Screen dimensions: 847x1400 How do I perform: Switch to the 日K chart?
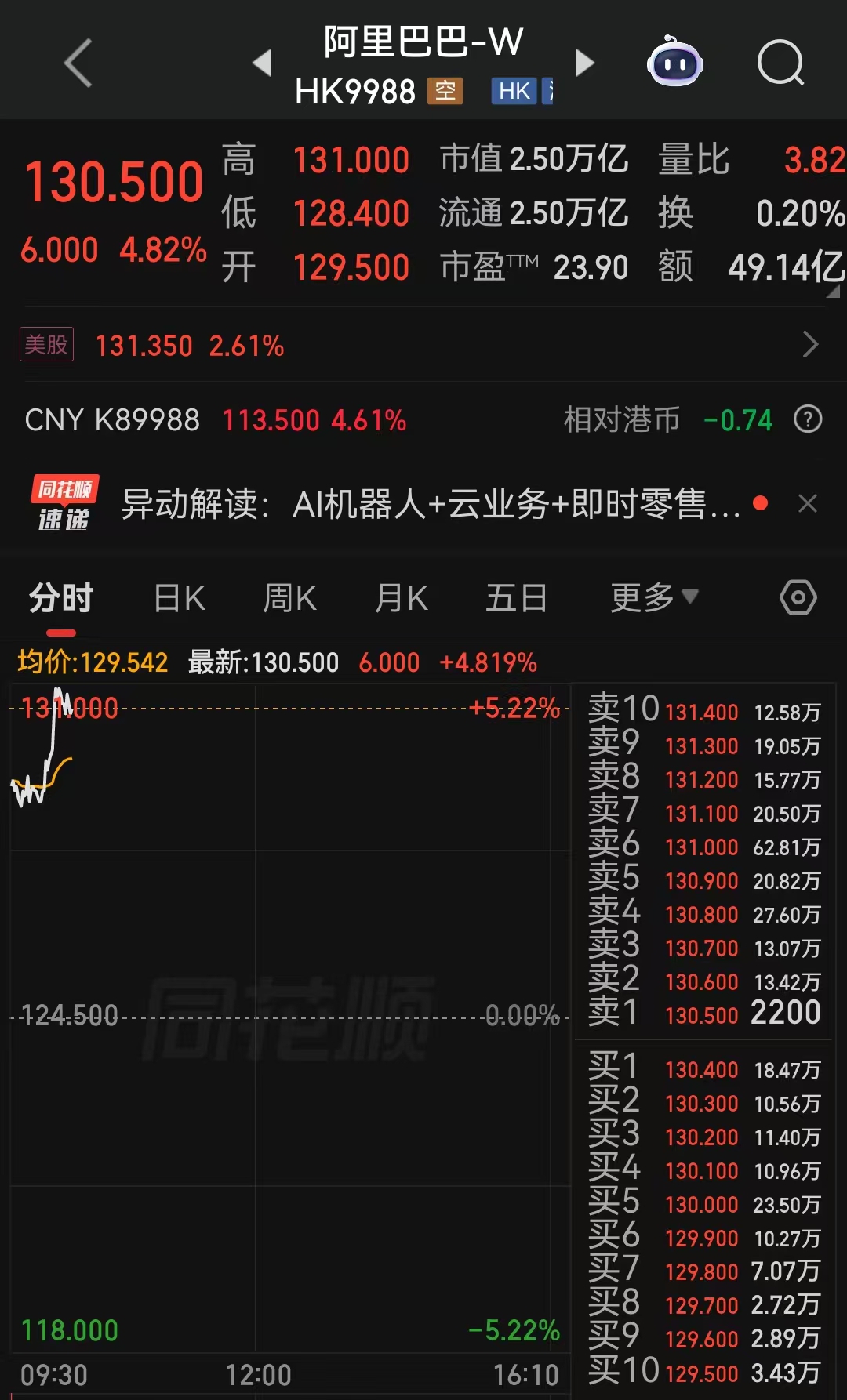[180, 599]
